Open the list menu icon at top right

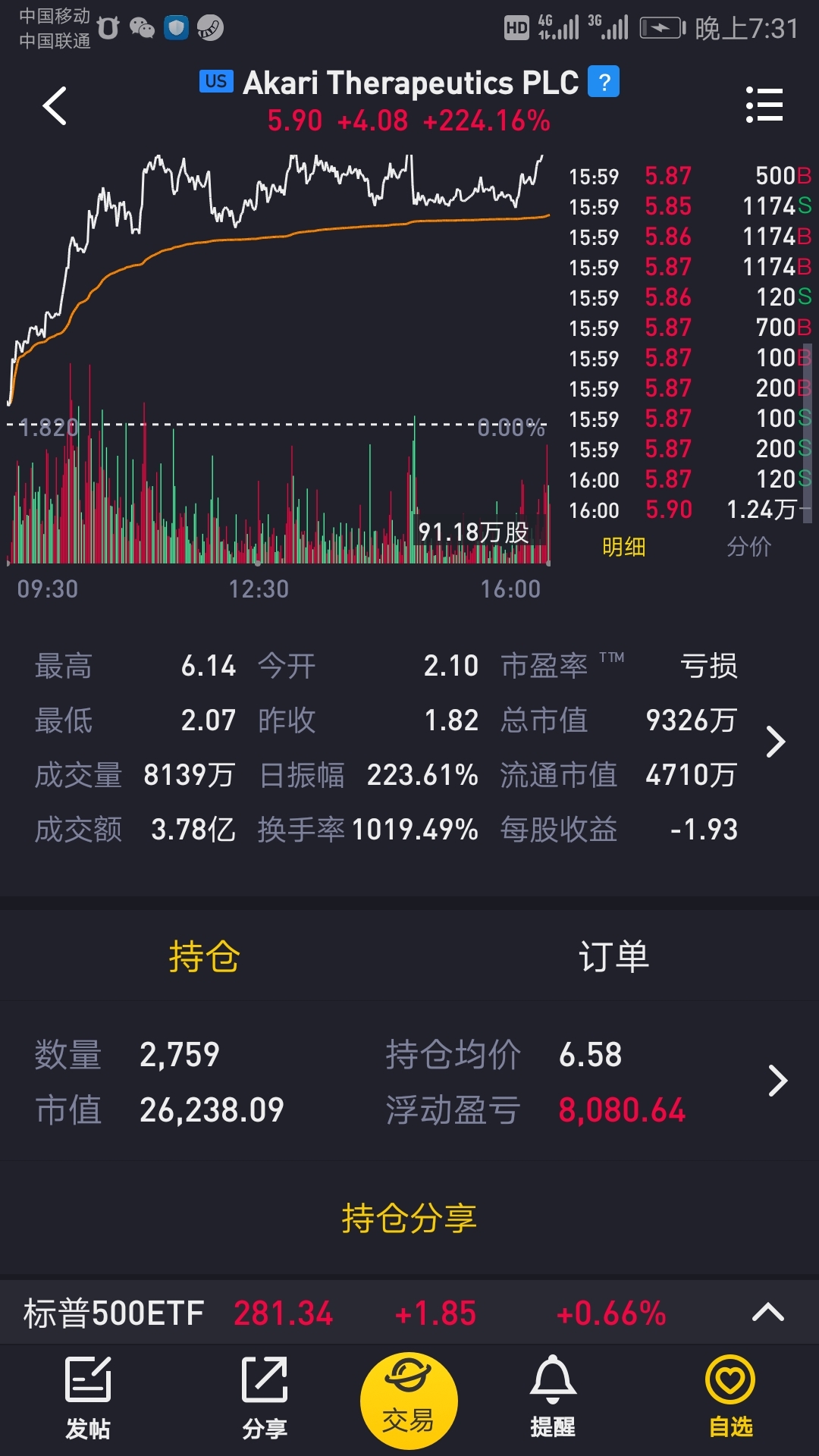[764, 105]
